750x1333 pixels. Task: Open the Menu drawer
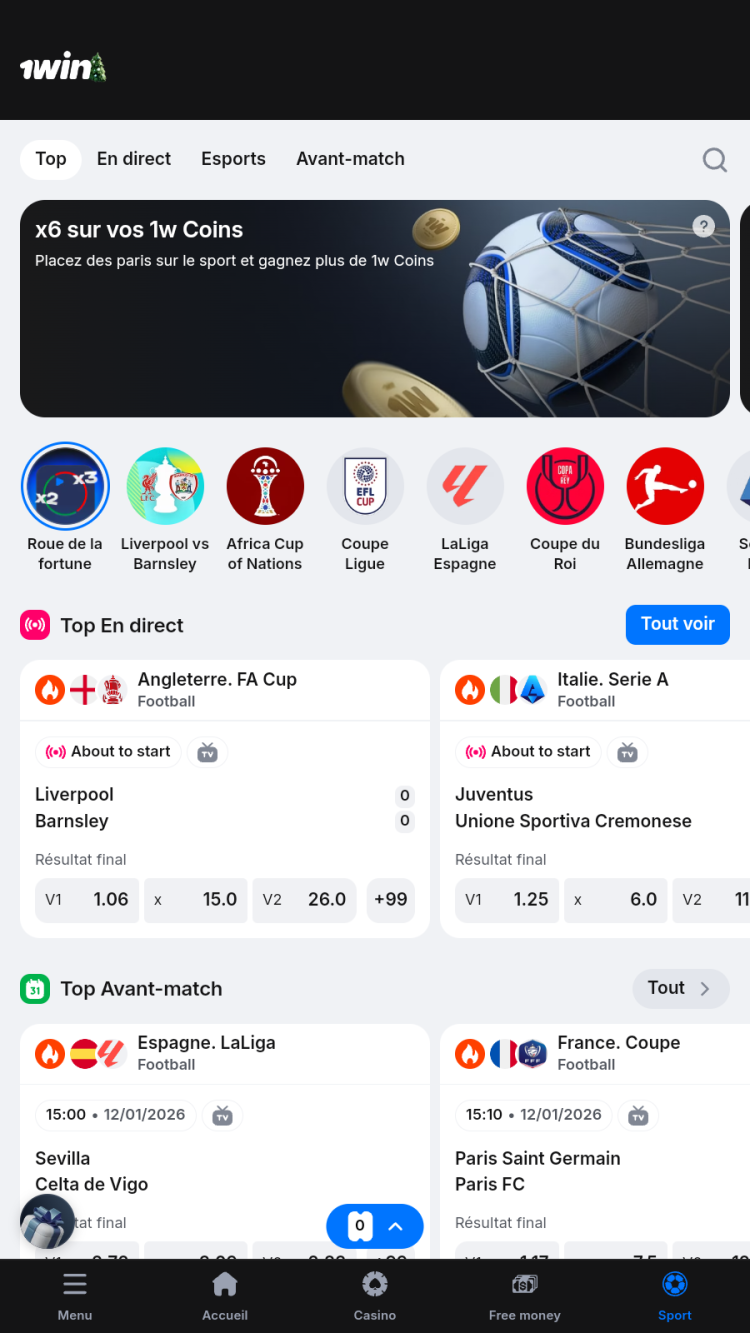point(75,1296)
